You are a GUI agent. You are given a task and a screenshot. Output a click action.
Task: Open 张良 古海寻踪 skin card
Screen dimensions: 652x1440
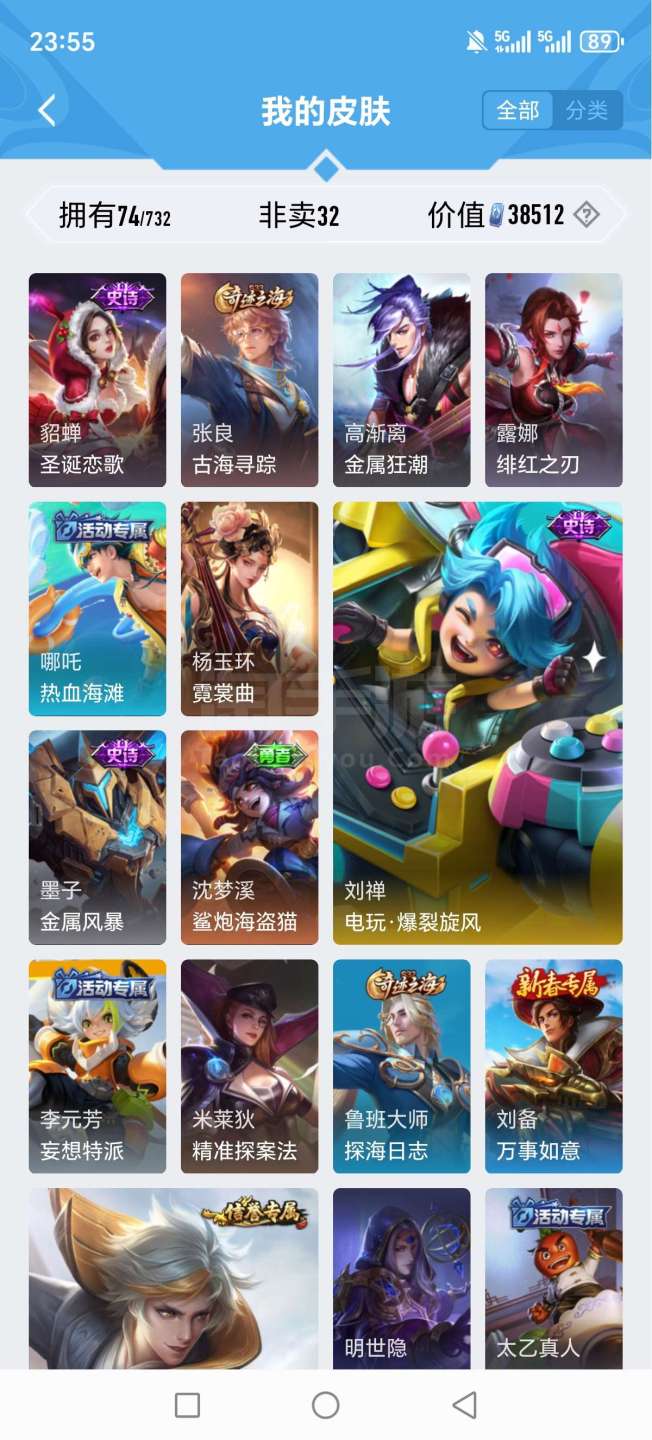(x=249, y=380)
